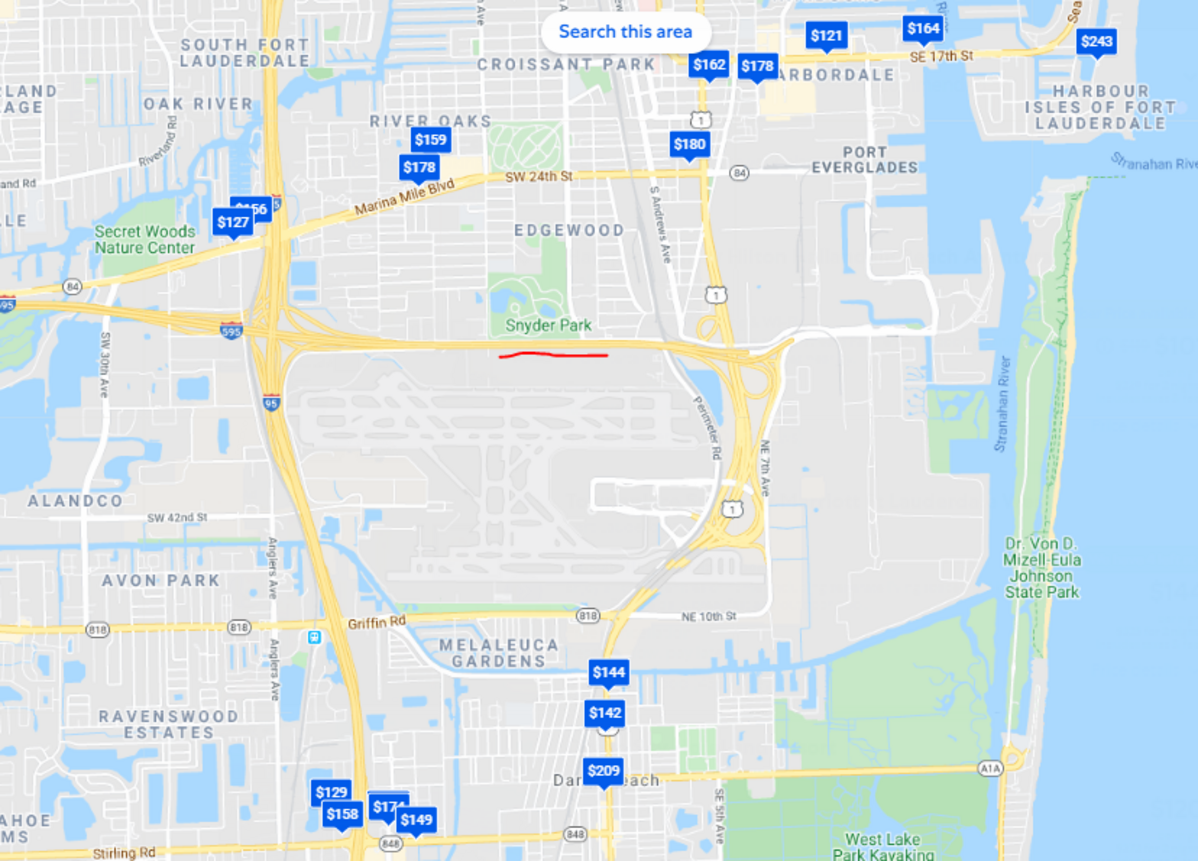Open the $127 price pin
This screenshot has height=861, width=1198.
(231, 222)
